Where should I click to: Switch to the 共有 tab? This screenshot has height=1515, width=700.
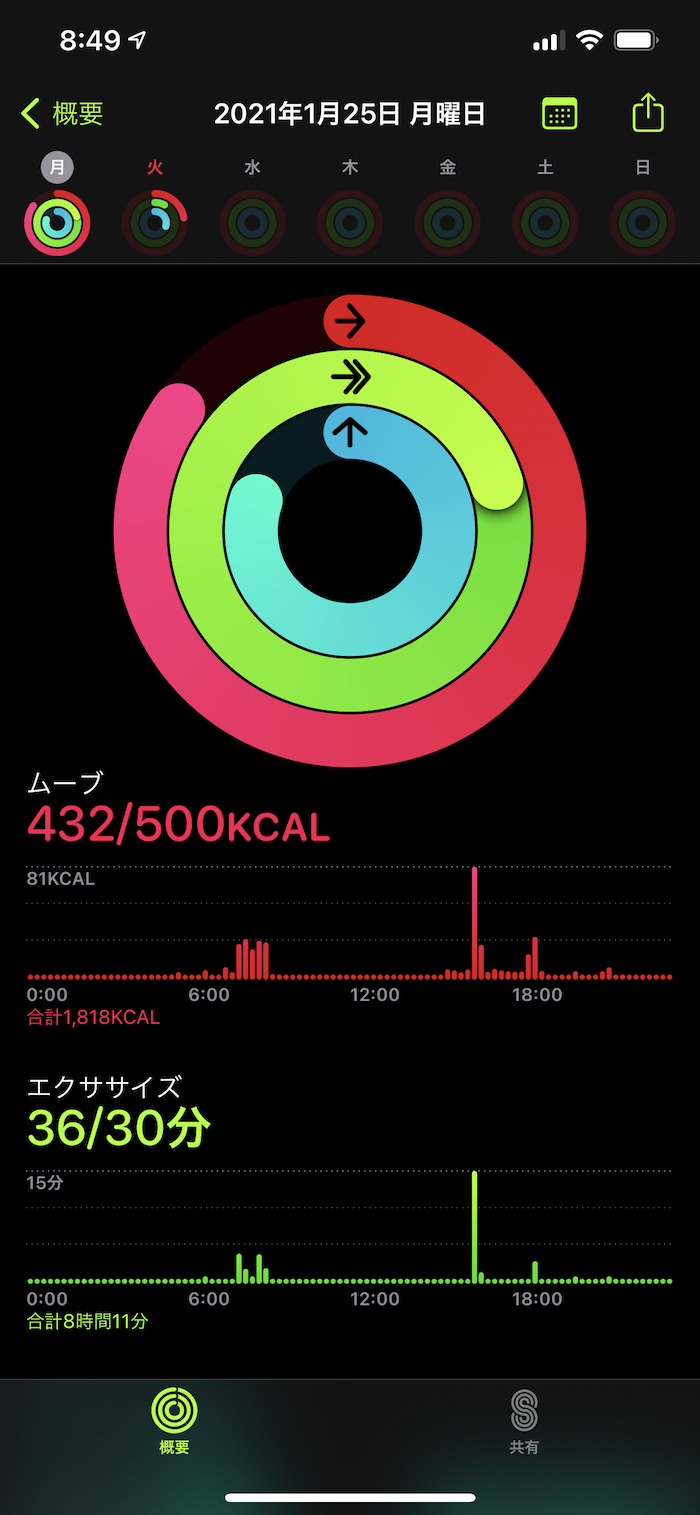tap(524, 1421)
